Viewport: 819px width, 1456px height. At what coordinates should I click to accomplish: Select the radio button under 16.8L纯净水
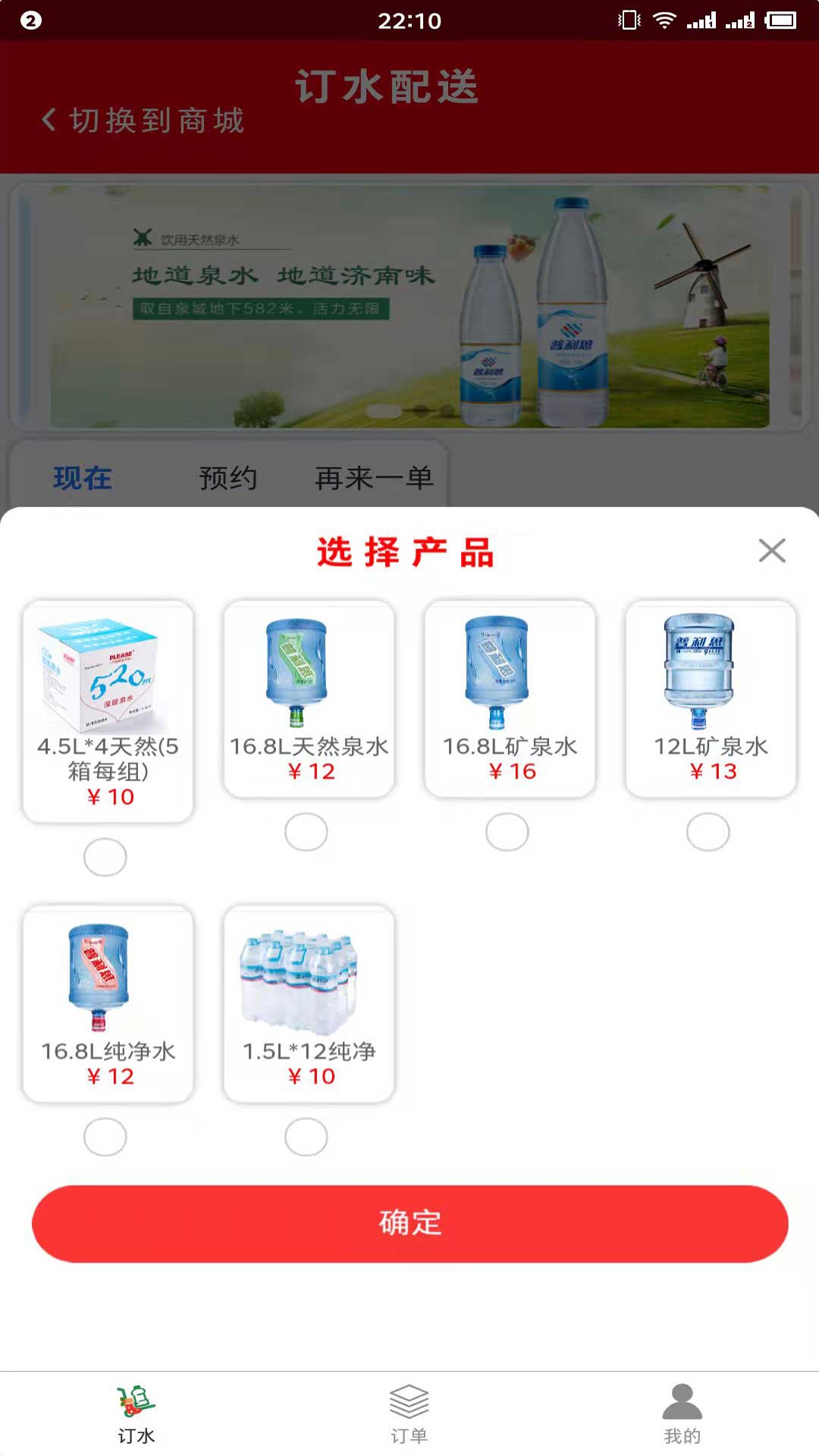click(x=105, y=1137)
